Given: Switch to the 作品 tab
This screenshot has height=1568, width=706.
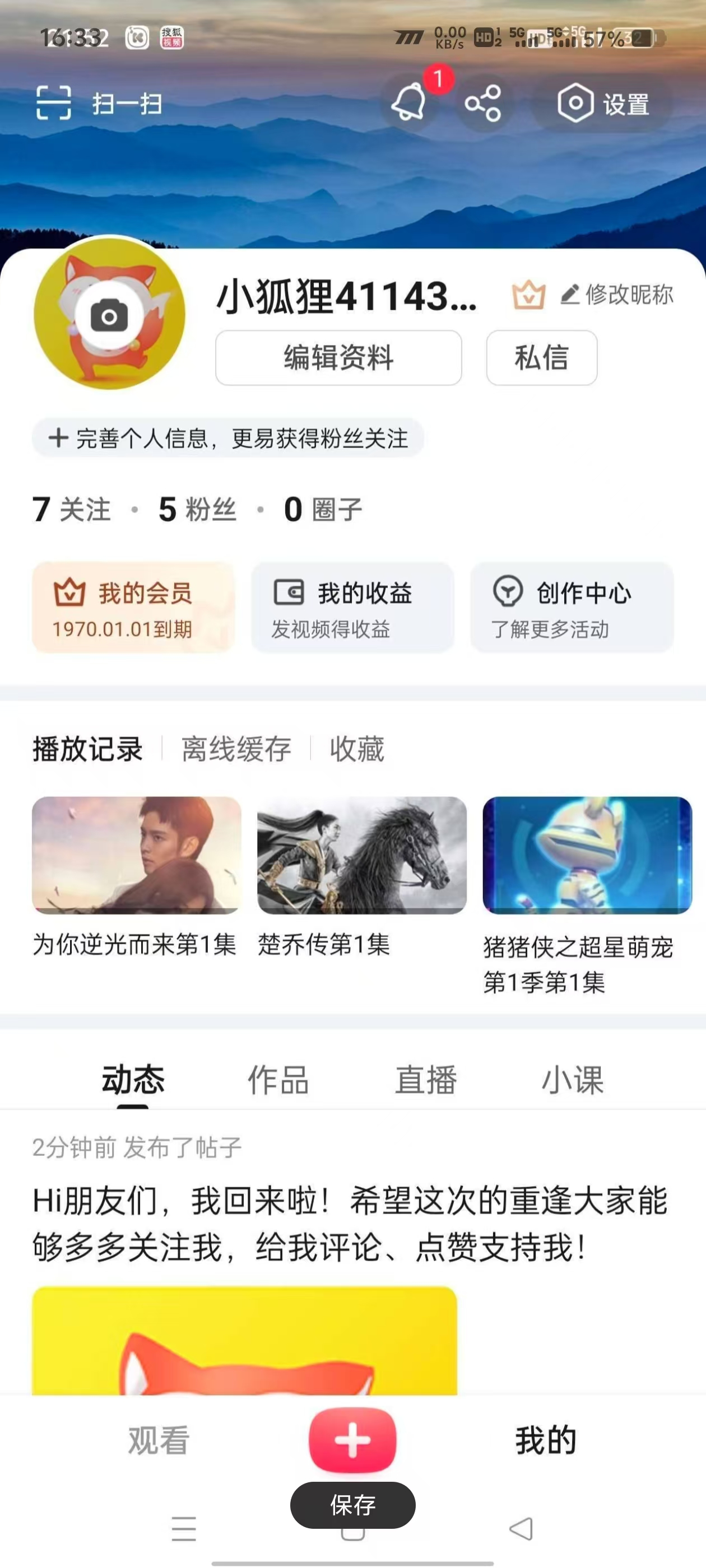Looking at the screenshot, I should pos(278,1079).
